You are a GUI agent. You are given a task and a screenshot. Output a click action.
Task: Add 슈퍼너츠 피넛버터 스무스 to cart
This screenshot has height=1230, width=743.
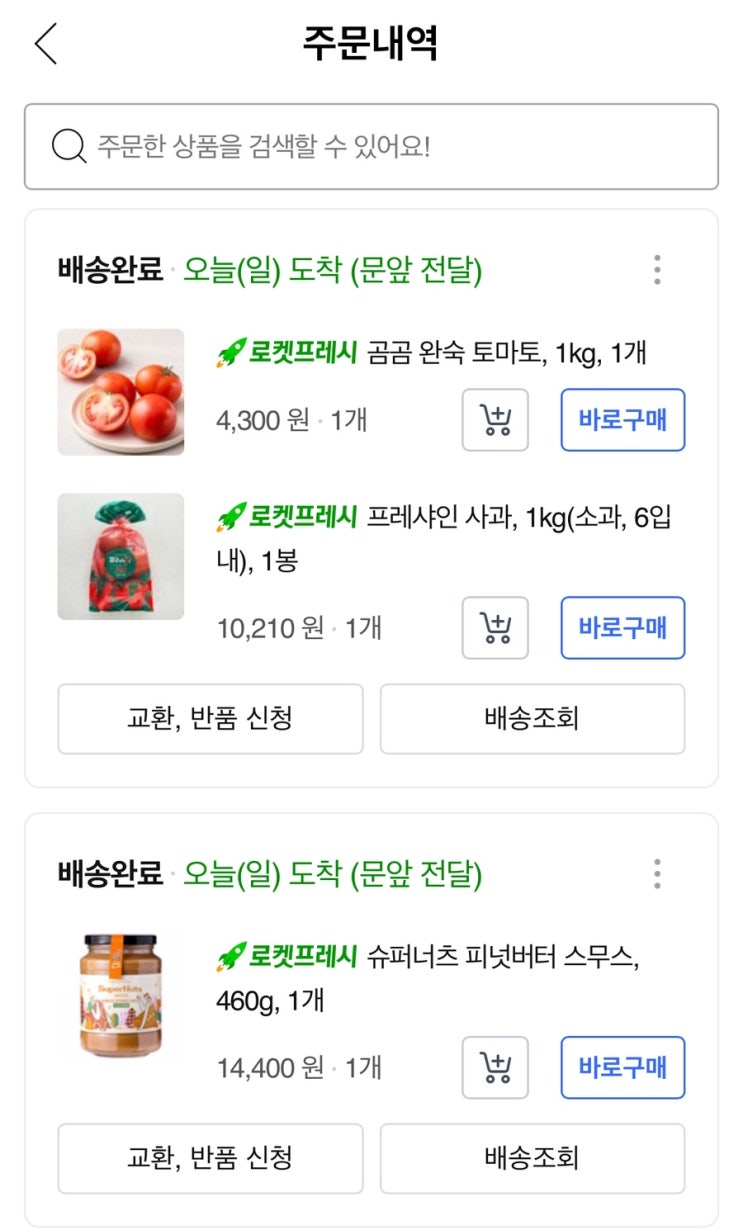495,1068
